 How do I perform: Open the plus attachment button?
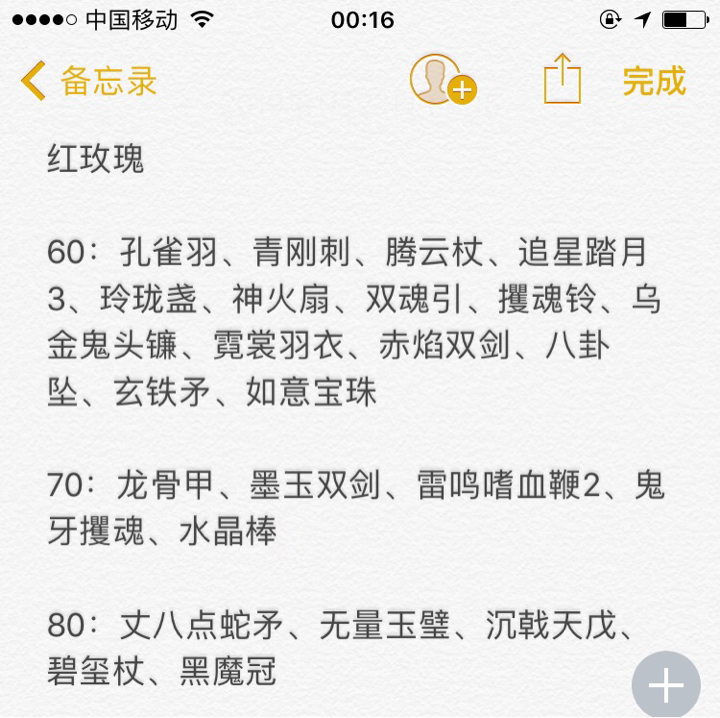[666, 685]
